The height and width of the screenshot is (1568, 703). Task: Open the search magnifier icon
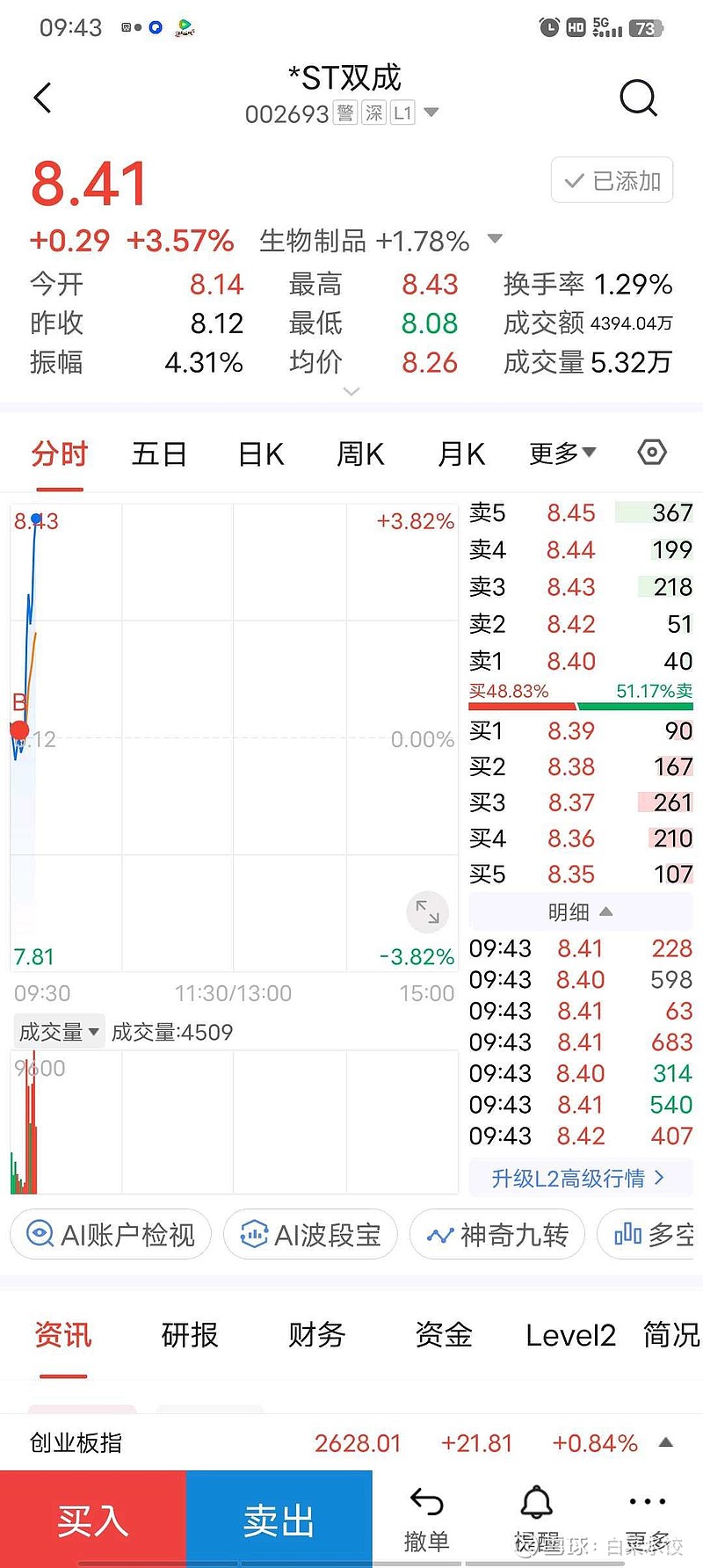tap(638, 98)
